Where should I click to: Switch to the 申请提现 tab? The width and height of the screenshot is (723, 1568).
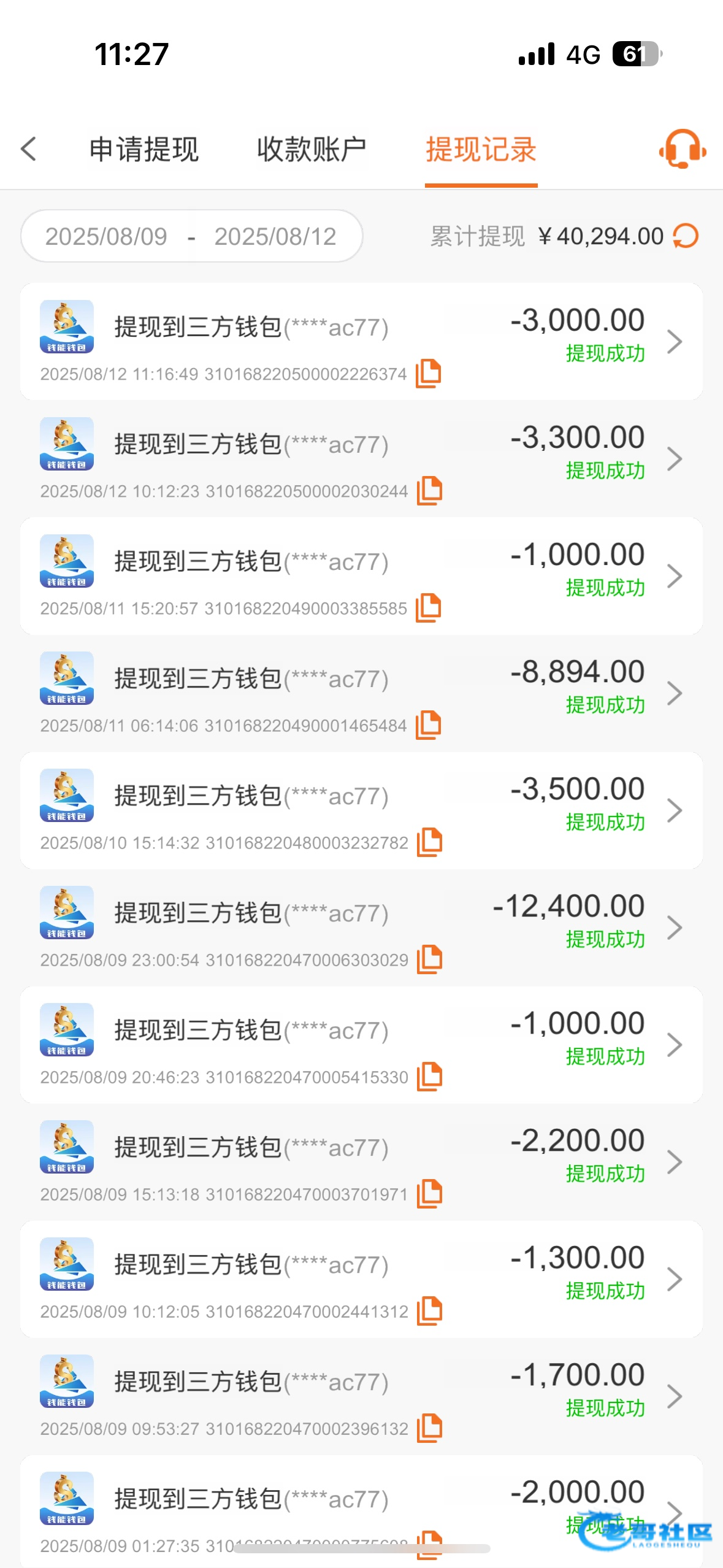pos(144,150)
